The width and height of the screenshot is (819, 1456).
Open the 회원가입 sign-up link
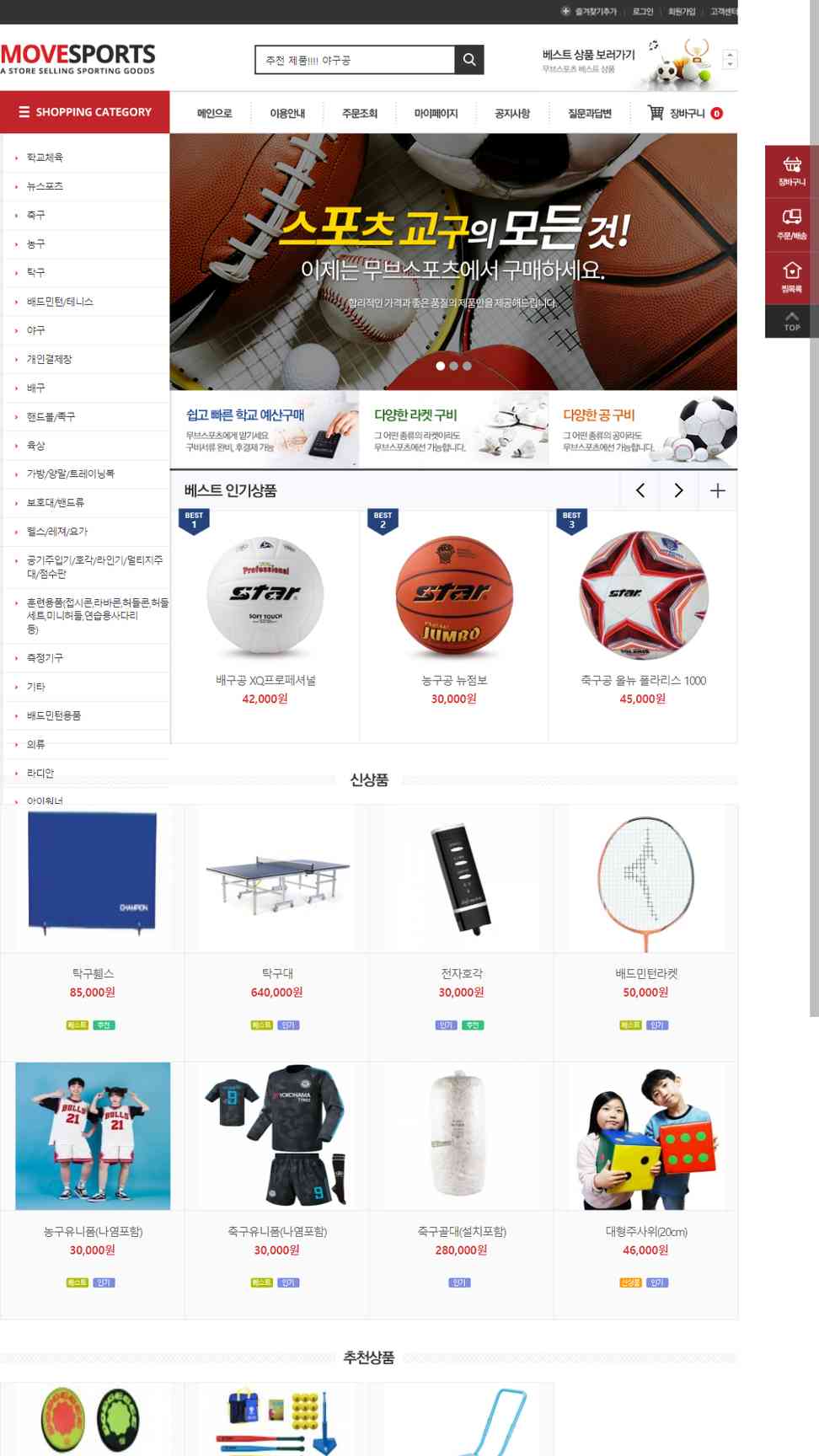(682, 12)
